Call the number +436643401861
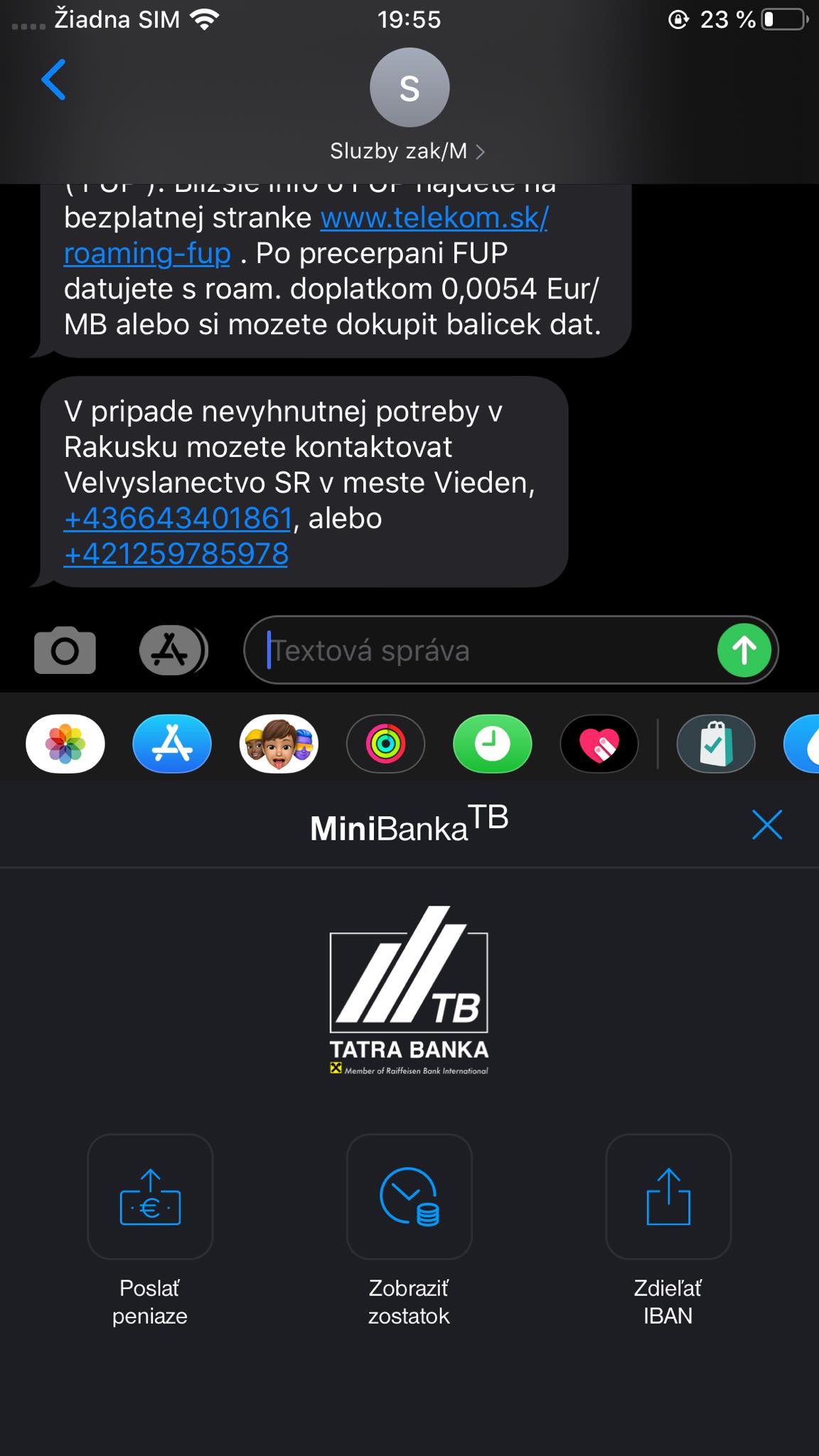This screenshot has width=819, height=1456. (x=178, y=518)
